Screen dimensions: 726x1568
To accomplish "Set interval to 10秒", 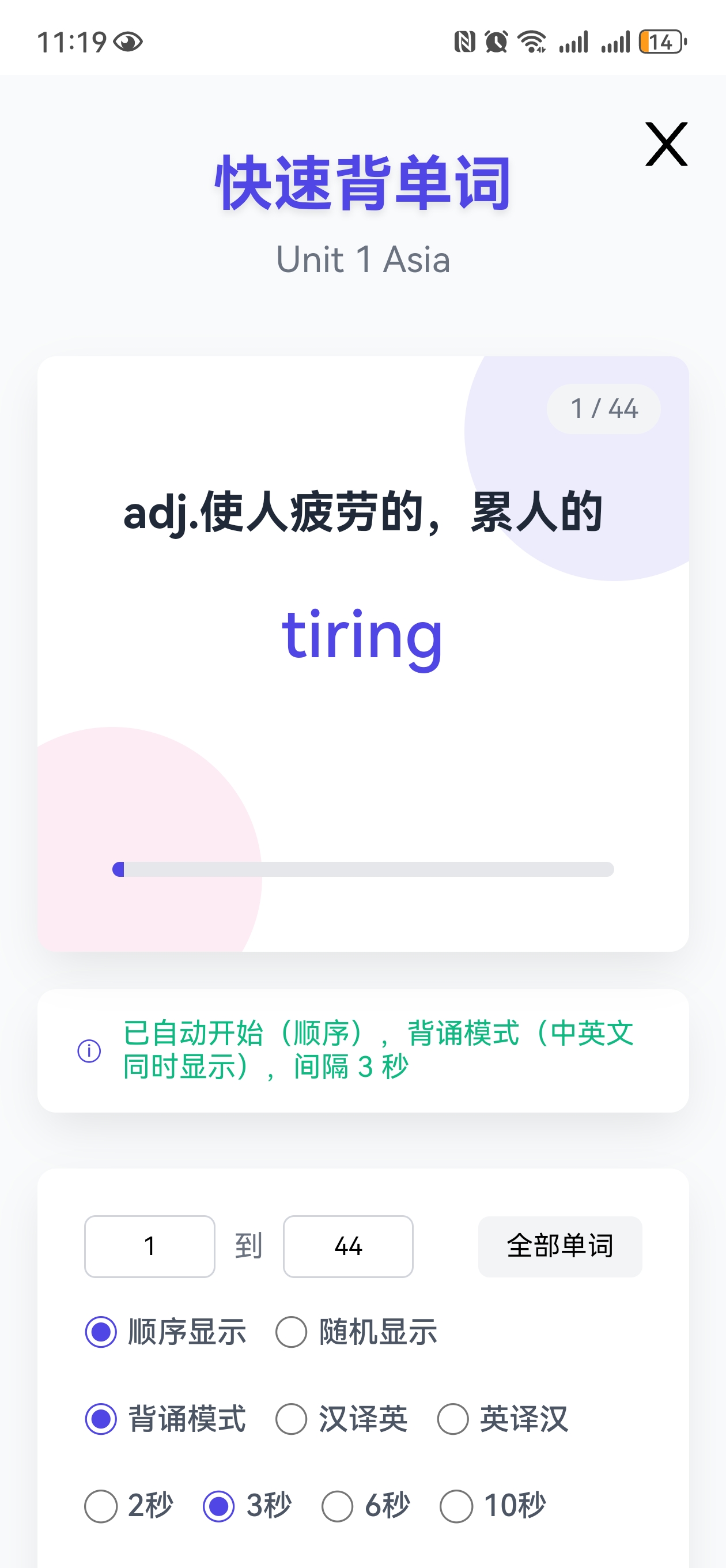I will 456,1506.
